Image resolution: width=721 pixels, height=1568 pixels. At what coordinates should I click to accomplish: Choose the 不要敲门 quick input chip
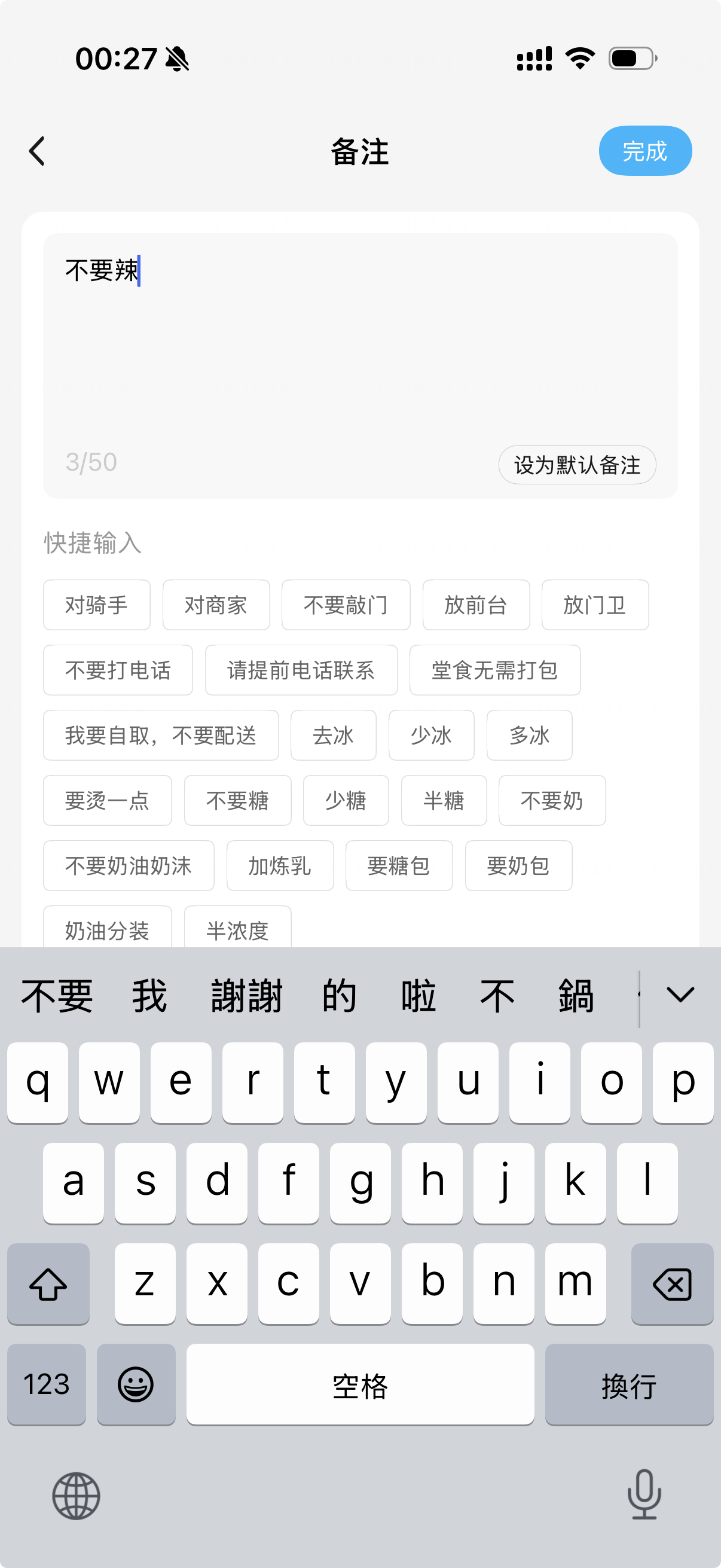coord(346,605)
